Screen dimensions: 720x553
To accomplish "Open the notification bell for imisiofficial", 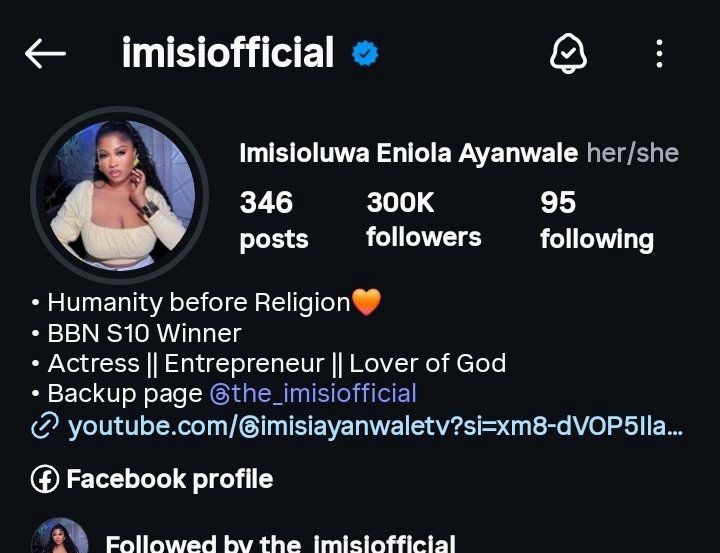I will [568, 54].
